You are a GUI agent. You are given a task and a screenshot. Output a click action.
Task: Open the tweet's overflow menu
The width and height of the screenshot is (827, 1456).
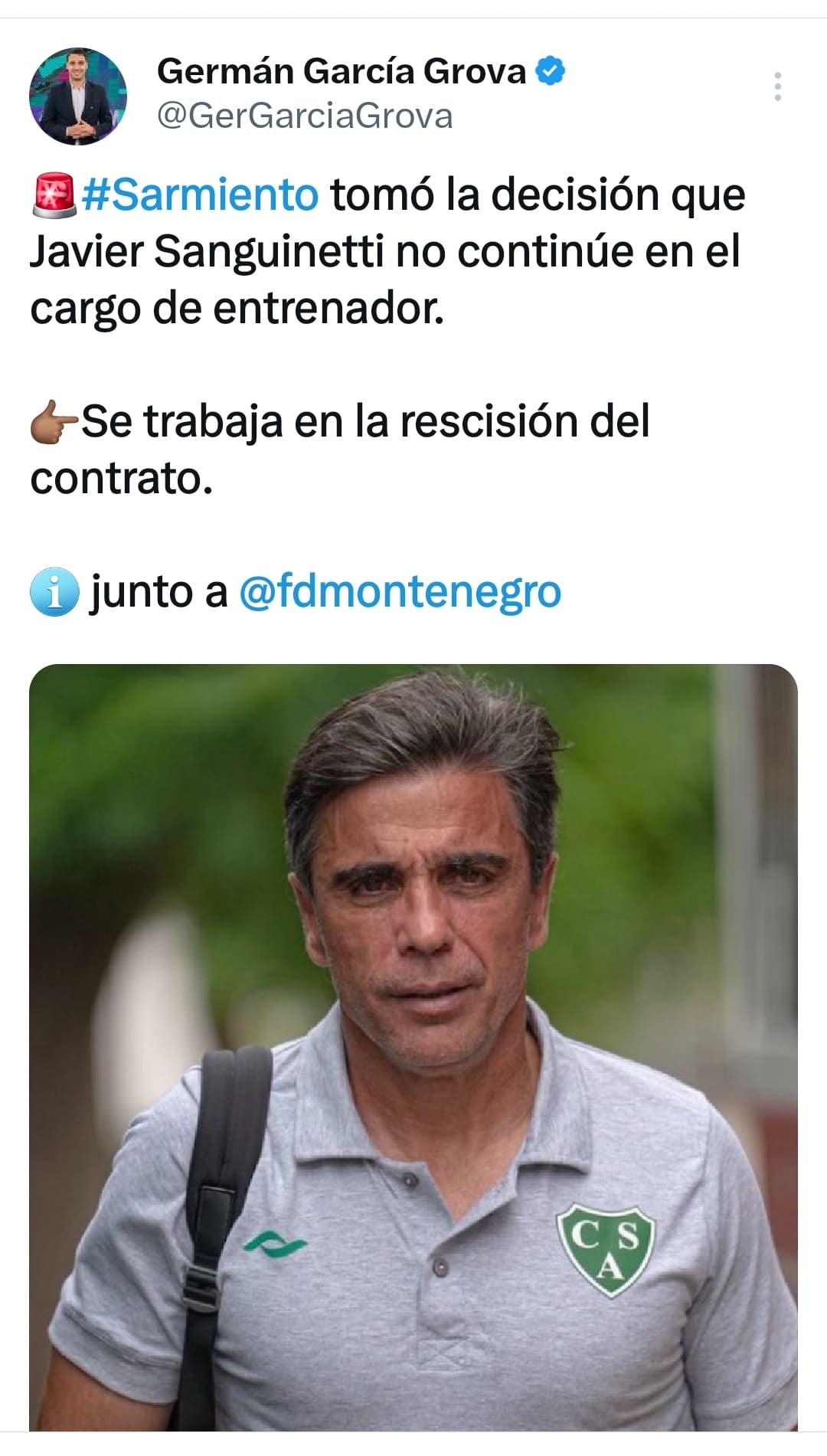point(778,87)
